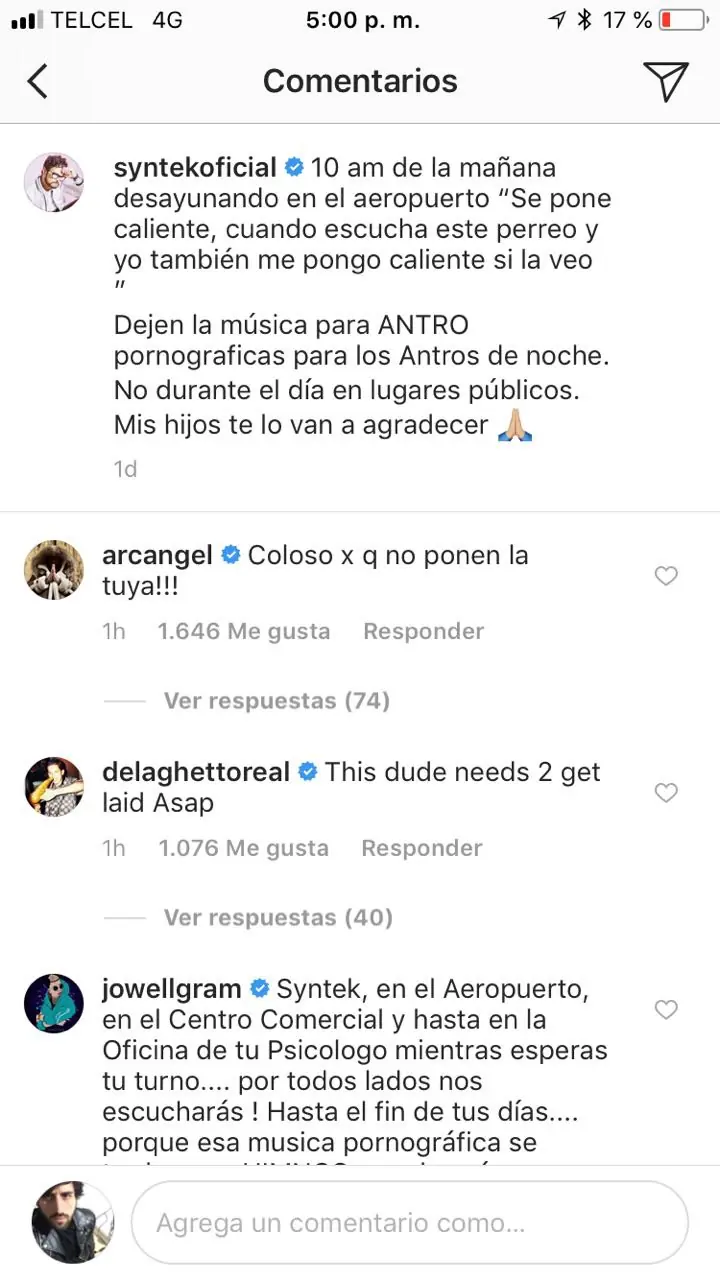The height and width of the screenshot is (1280, 720).
Task: Tap the back arrow to exit comments
Action: 38,81
